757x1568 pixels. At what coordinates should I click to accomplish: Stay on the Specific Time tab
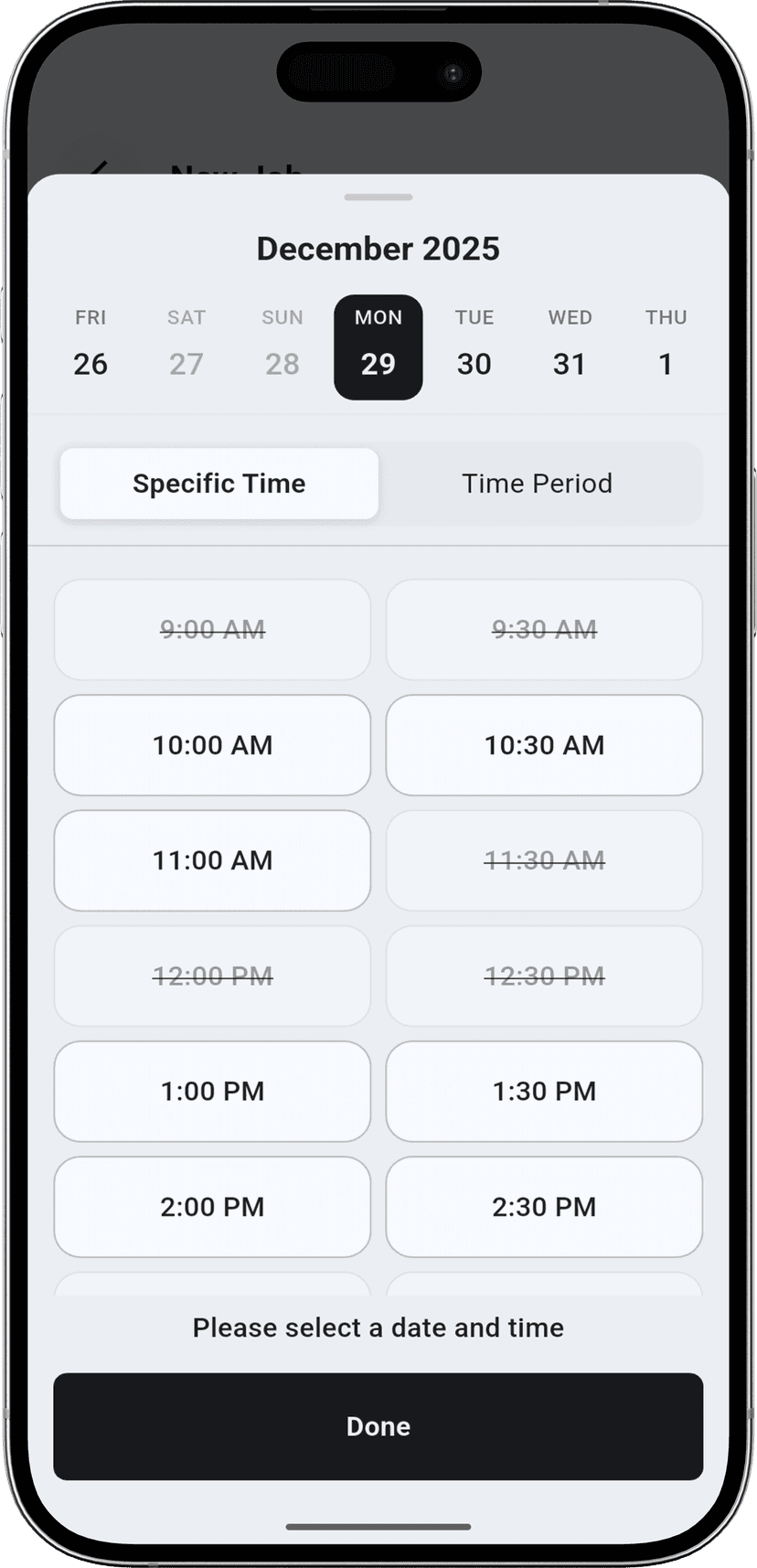[x=219, y=483]
